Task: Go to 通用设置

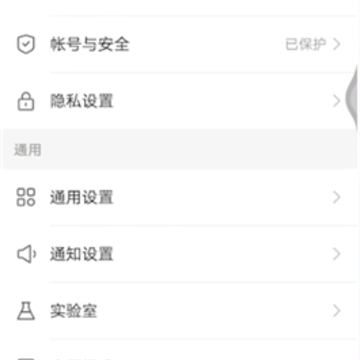Action: coord(180,197)
